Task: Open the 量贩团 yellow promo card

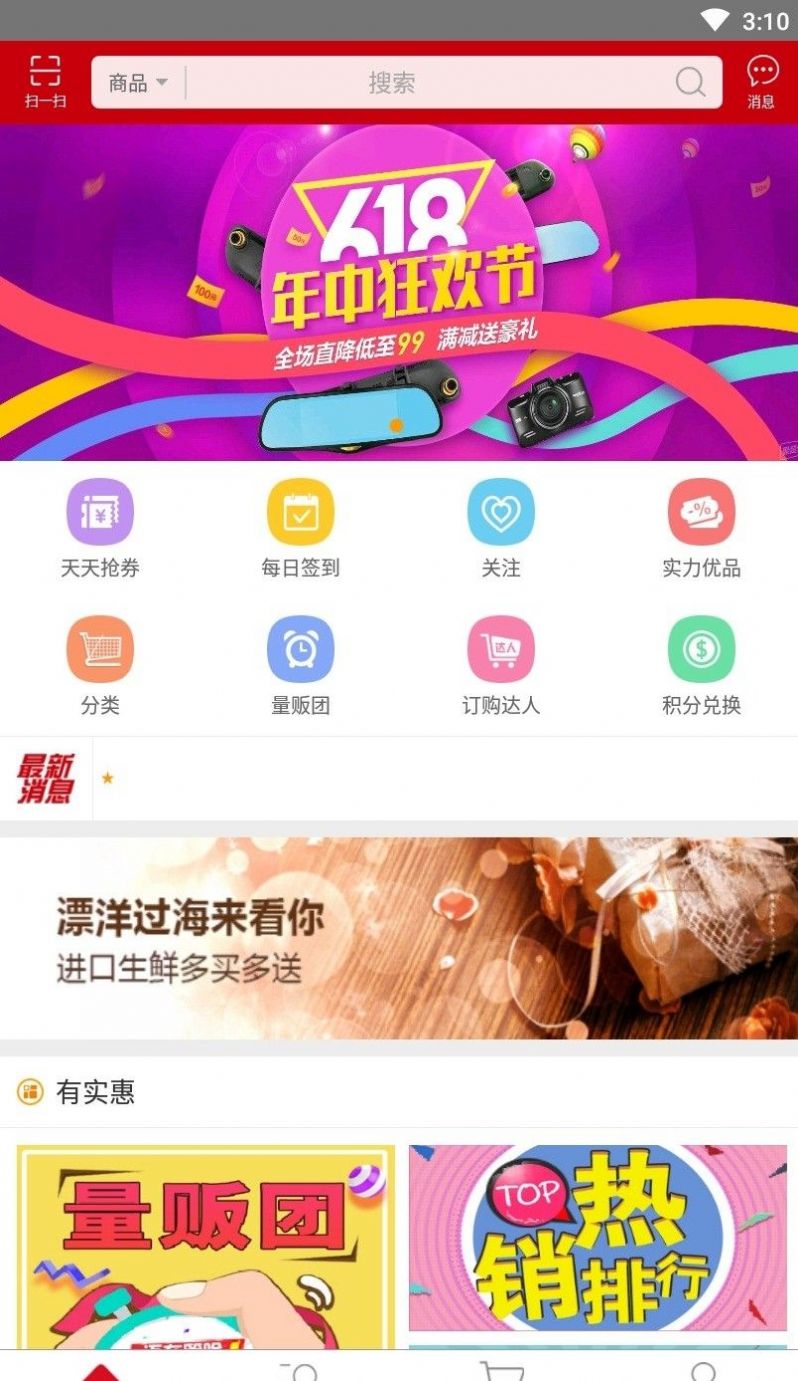Action: click(206, 1245)
